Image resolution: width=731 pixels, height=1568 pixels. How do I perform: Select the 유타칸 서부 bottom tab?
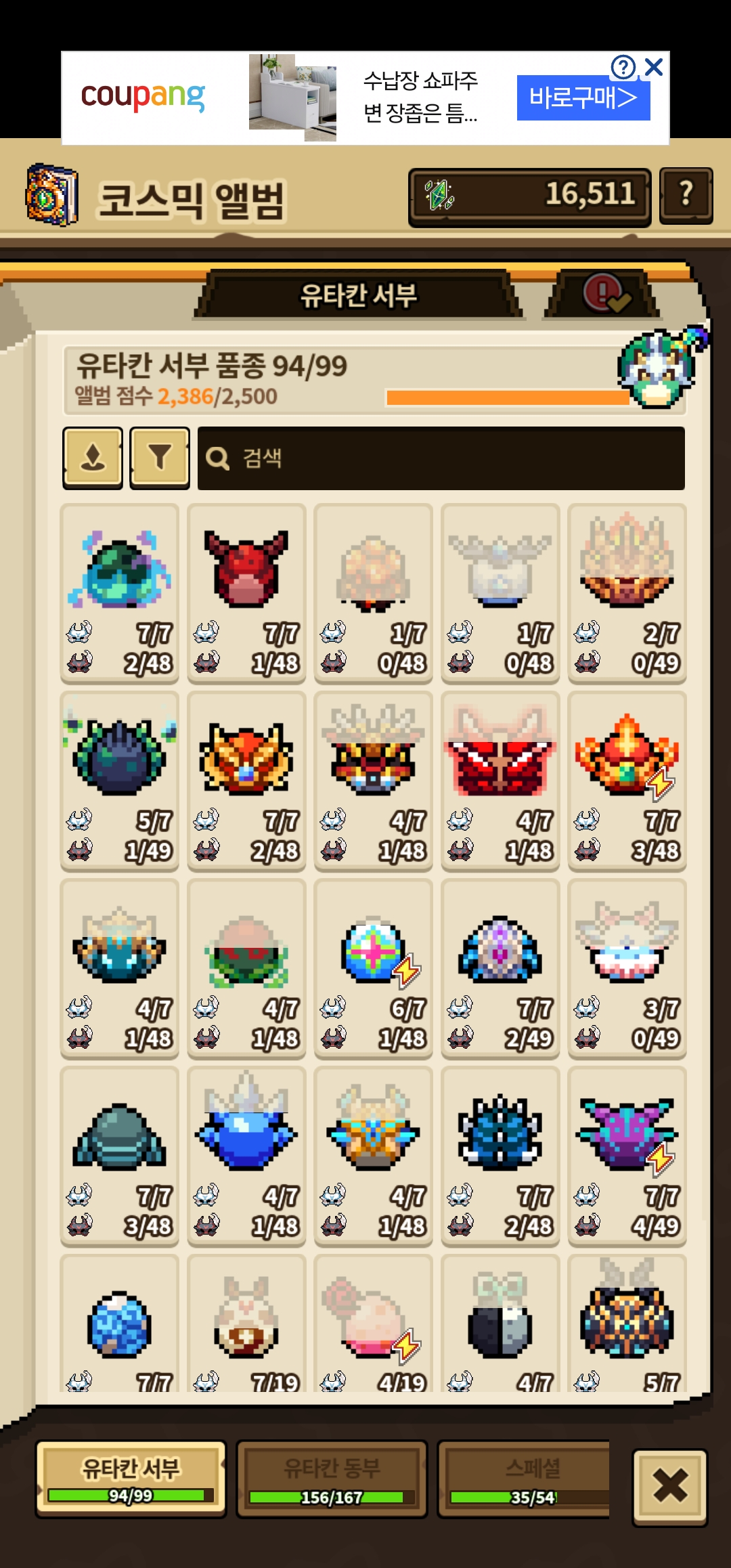tap(131, 1478)
